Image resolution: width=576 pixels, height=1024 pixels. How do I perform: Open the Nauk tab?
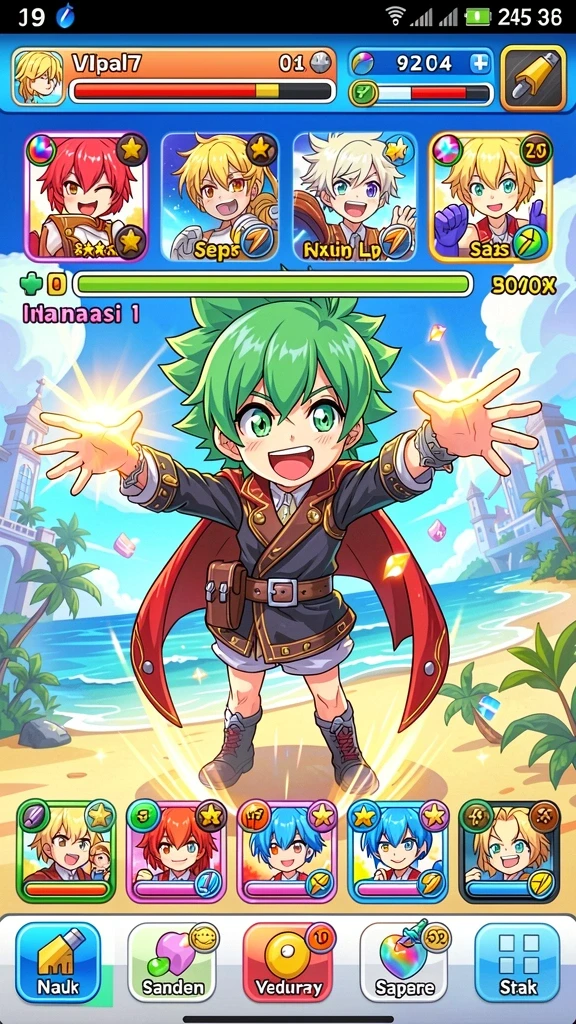(58, 962)
